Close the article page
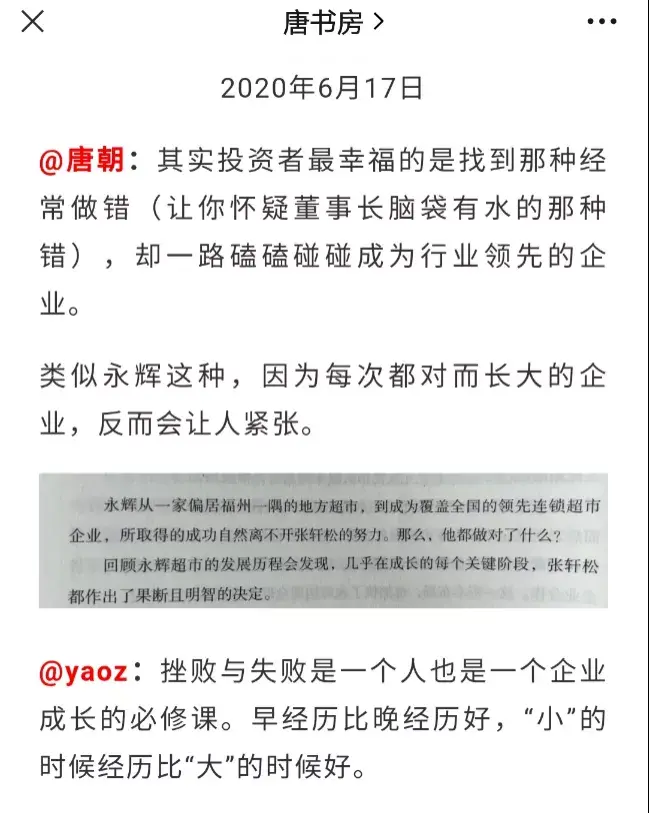The height and width of the screenshot is (813, 649). click(33, 22)
